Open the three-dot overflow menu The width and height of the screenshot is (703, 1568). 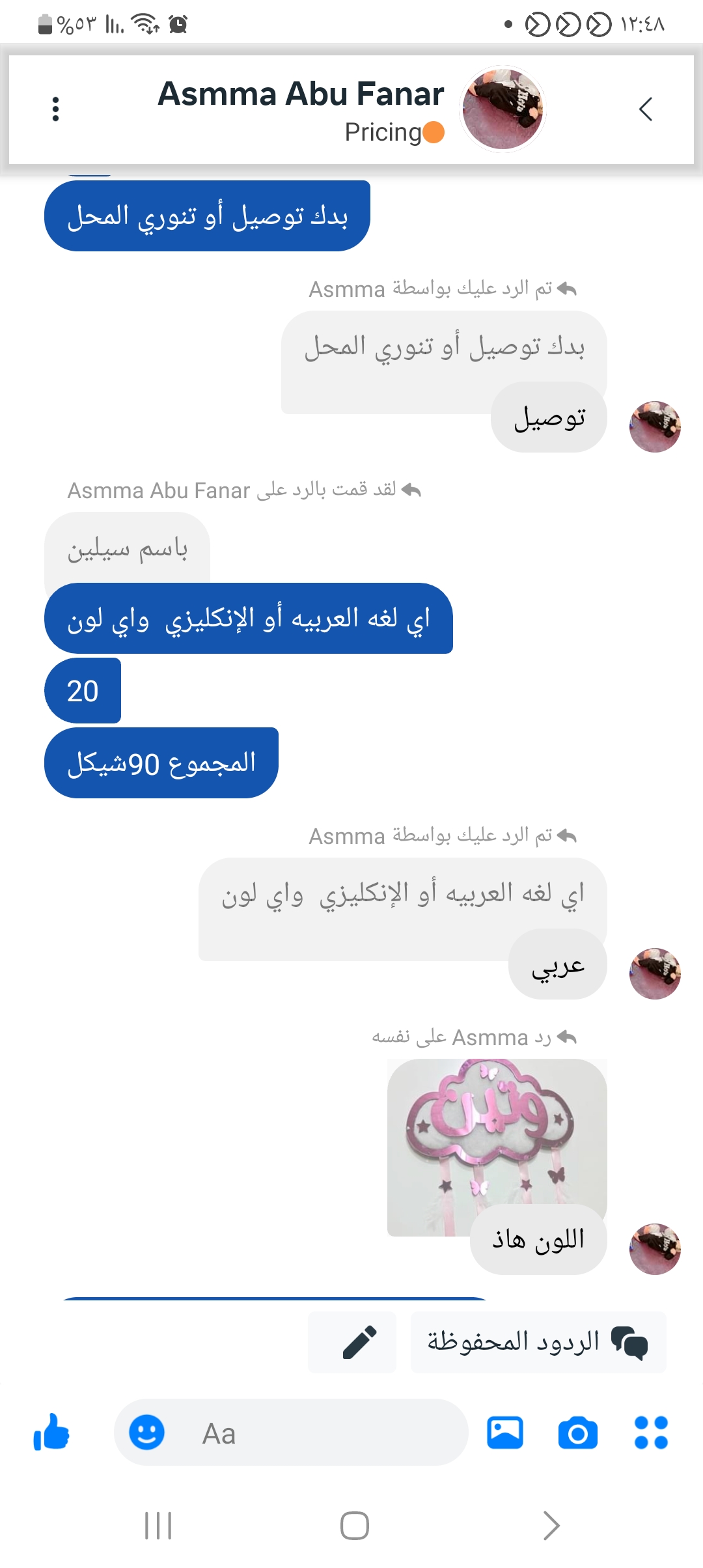point(56,109)
